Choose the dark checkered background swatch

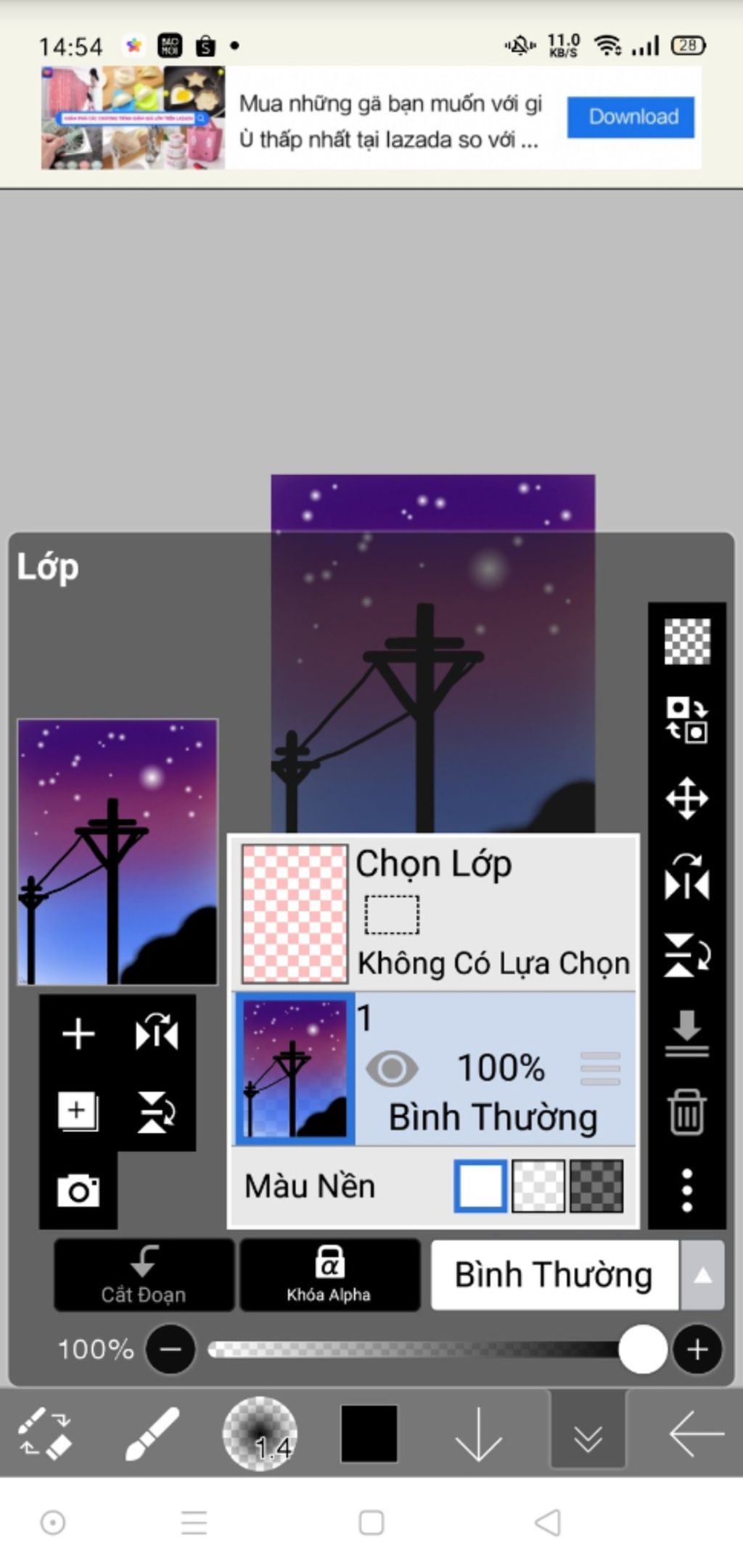click(x=596, y=1186)
